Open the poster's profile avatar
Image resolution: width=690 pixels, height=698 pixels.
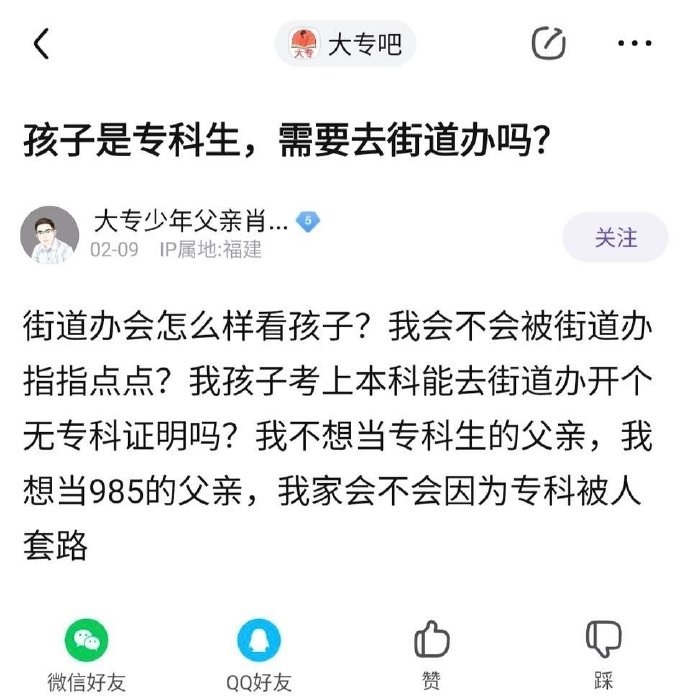coord(49,235)
